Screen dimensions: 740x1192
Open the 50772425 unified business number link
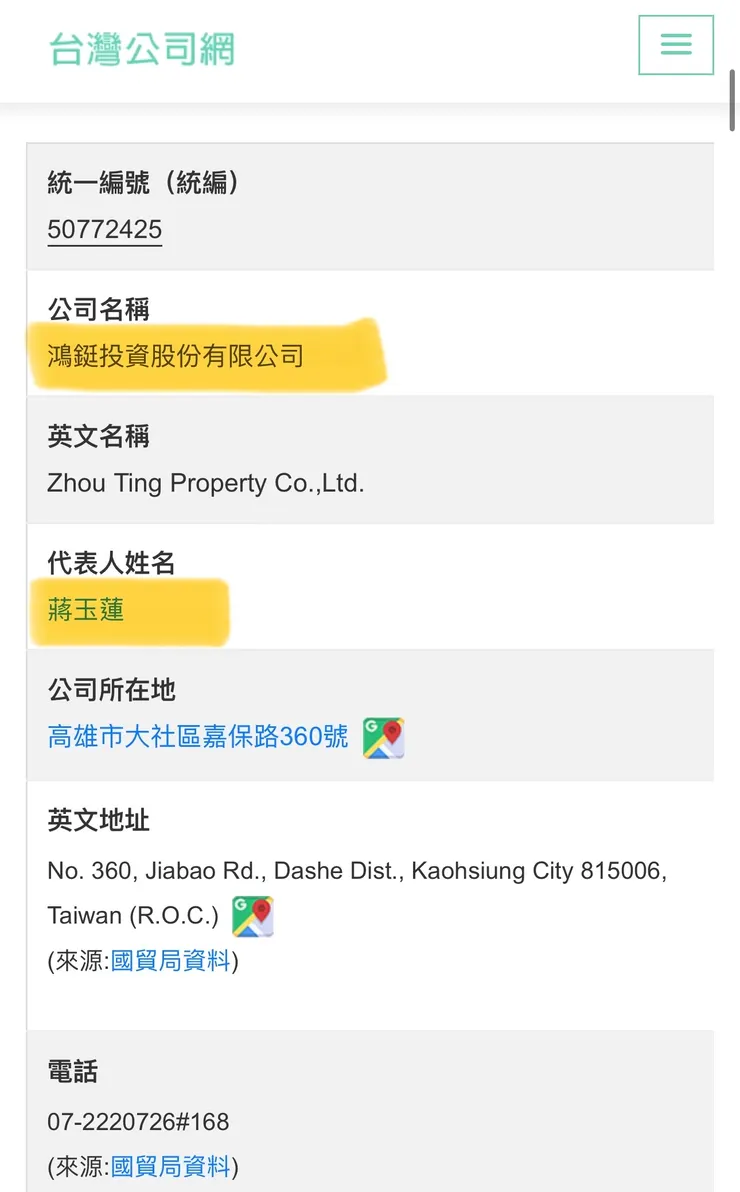coord(104,229)
